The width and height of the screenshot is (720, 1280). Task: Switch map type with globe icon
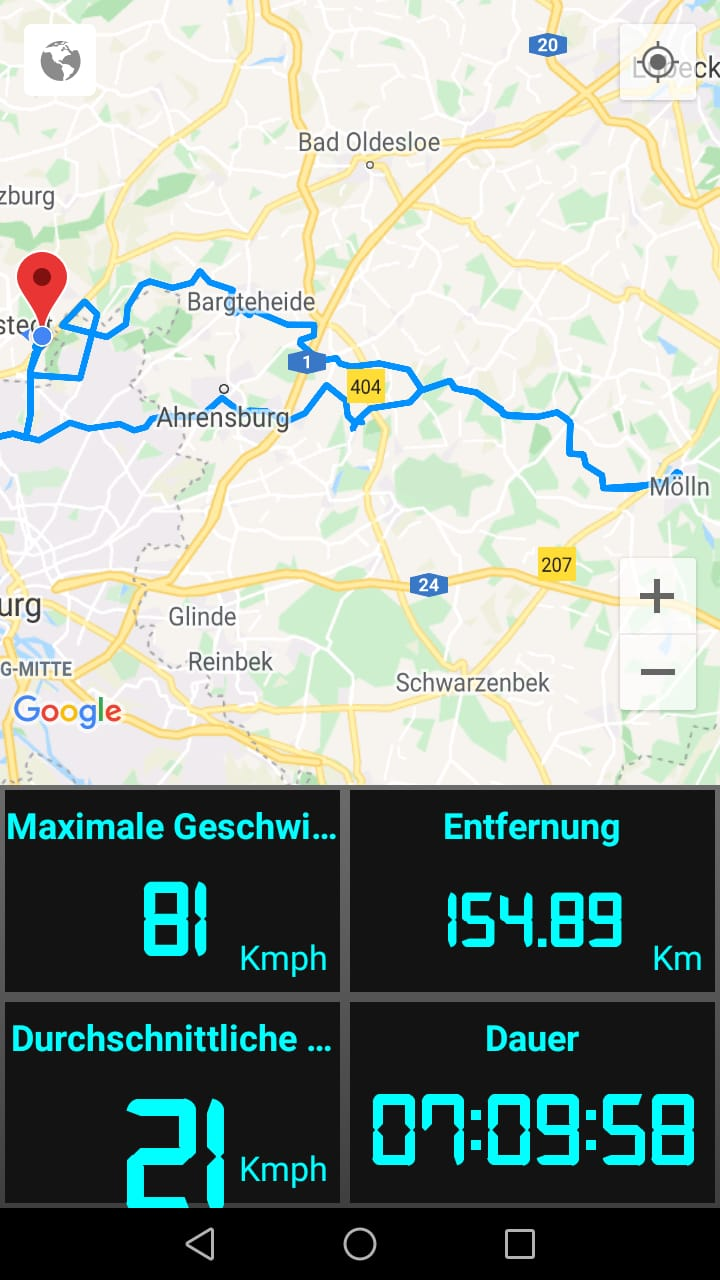(x=60, y=61)
